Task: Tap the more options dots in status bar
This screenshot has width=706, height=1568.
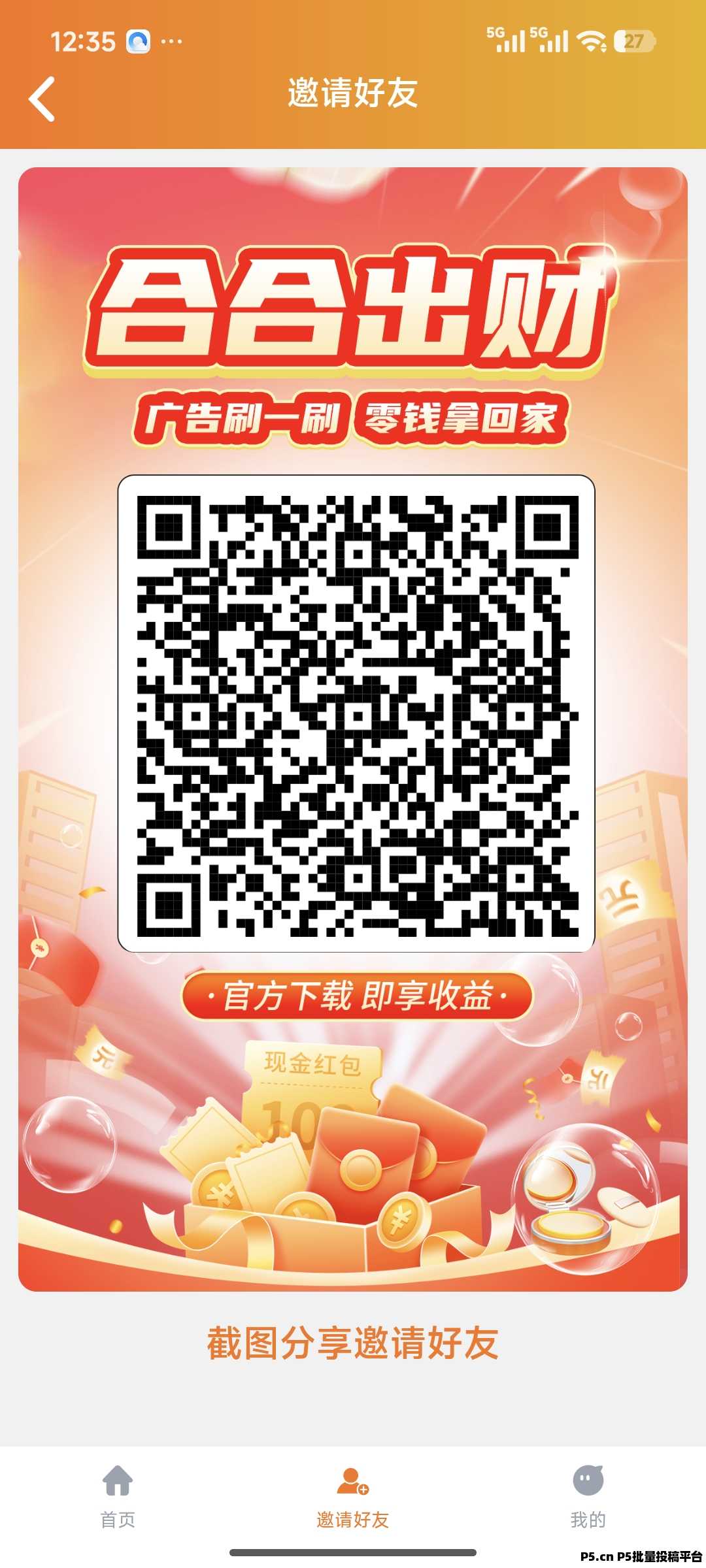Action: click(x=172, y=41)
